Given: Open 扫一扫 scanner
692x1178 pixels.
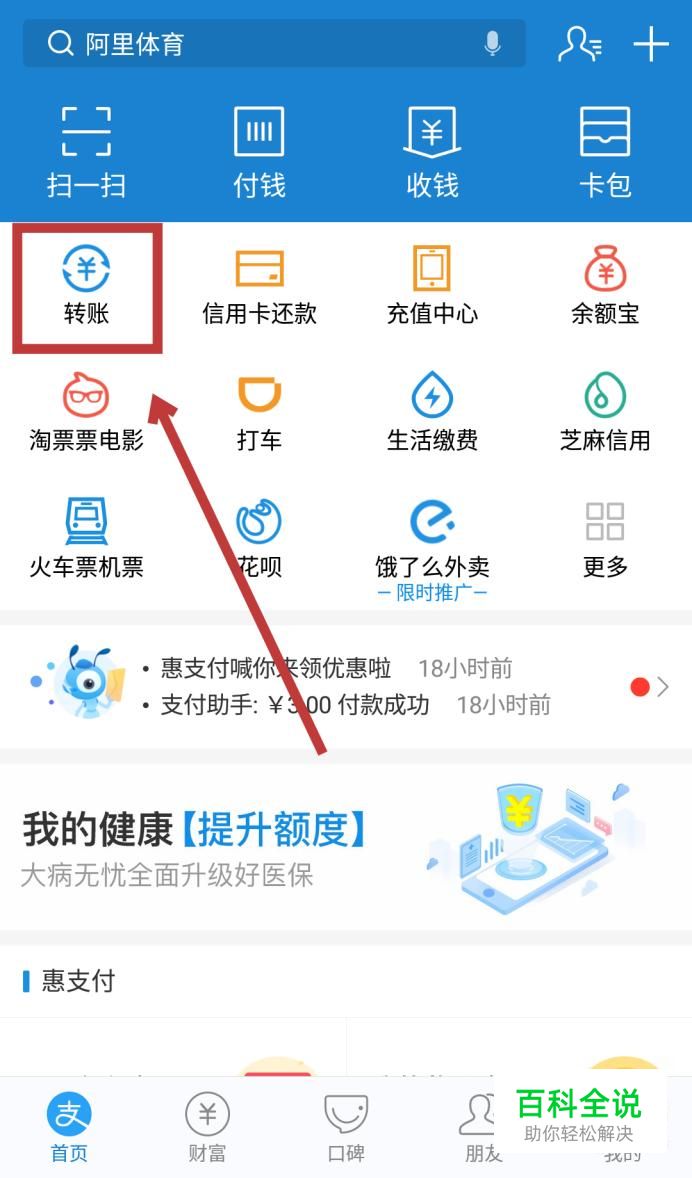Looking at the screenshot, I should tap(86, 150).
